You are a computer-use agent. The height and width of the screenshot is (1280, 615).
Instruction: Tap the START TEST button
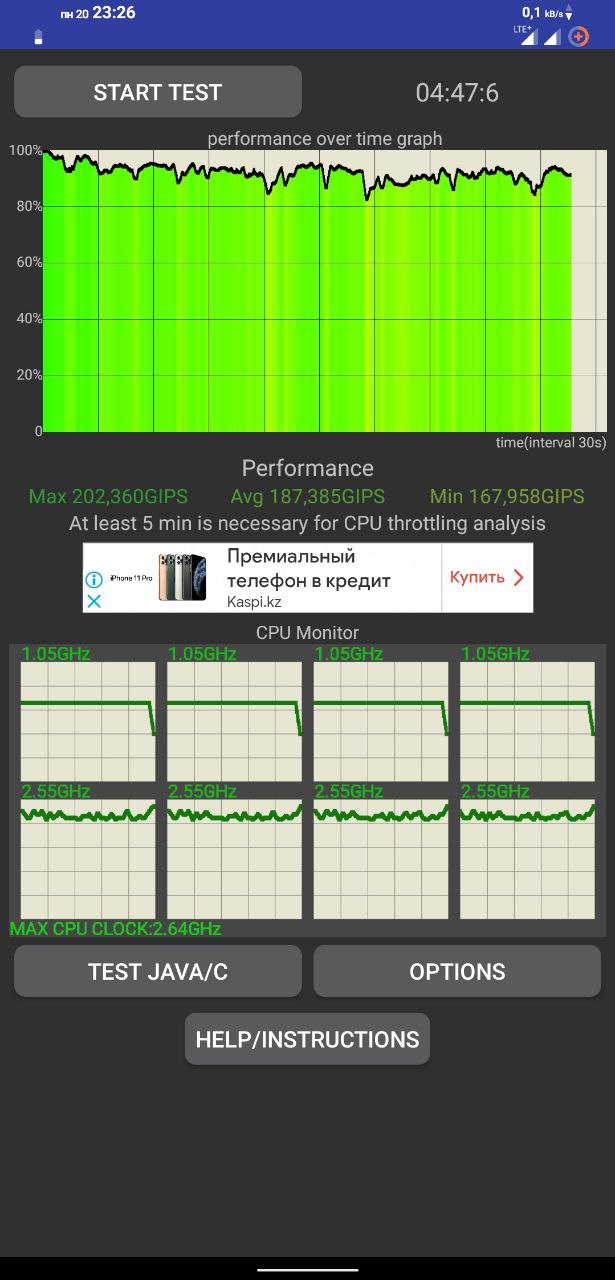157,92
